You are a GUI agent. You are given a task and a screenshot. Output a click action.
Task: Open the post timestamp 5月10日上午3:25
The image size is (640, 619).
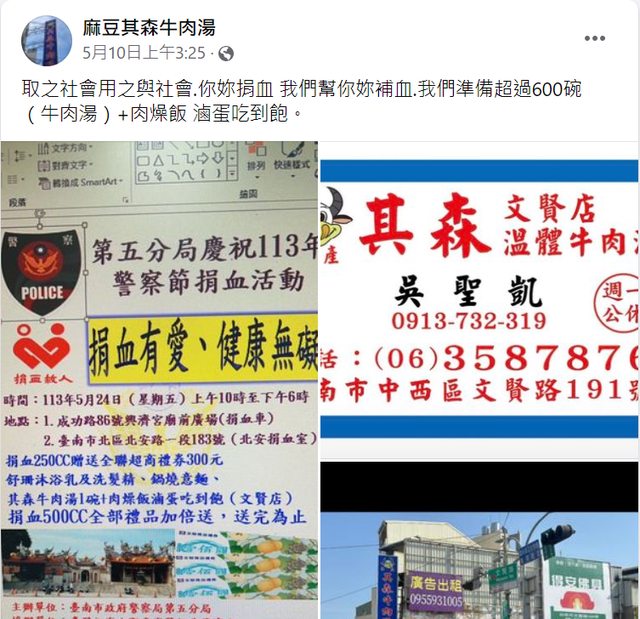(x=144, y=52)
